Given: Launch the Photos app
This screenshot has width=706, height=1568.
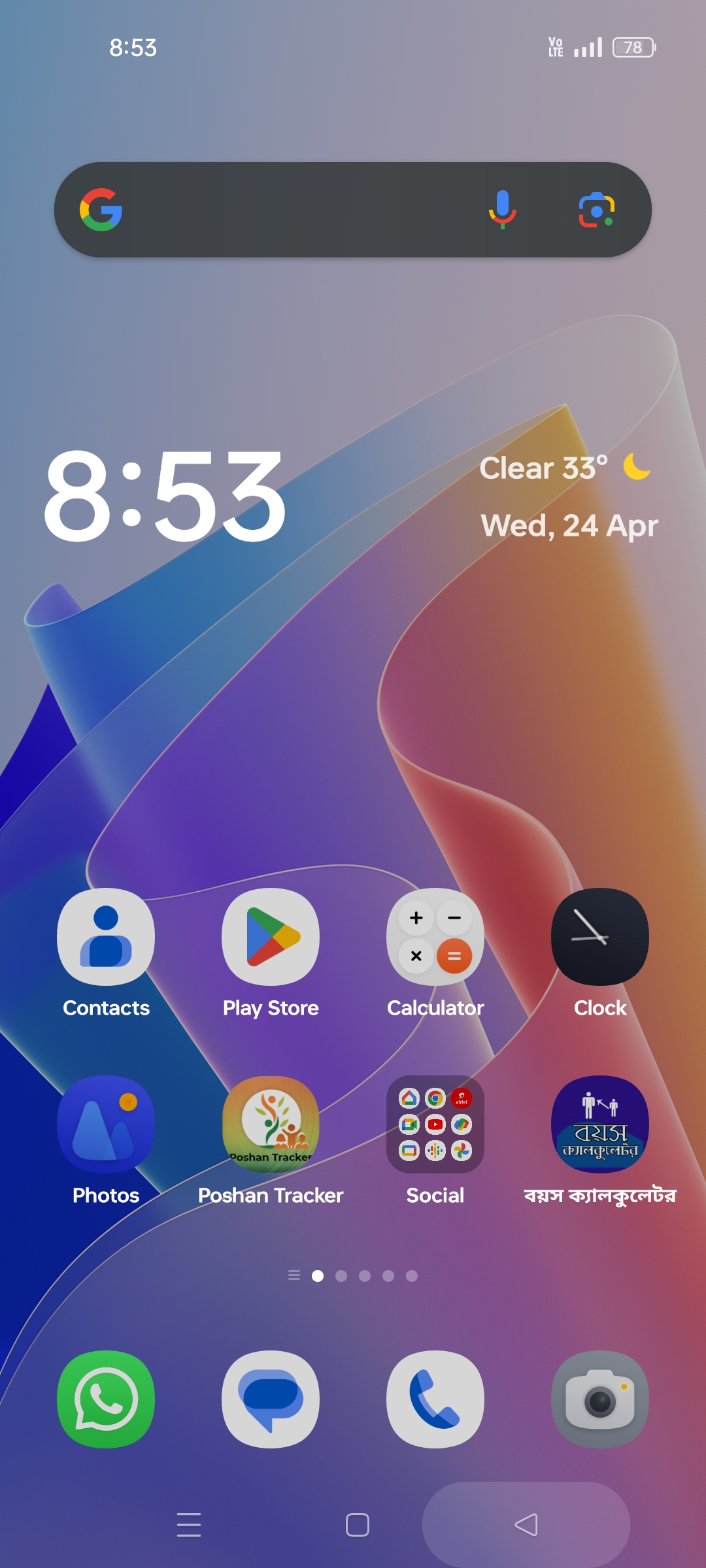Looking at the screenshot, I should coord(106,1124).
